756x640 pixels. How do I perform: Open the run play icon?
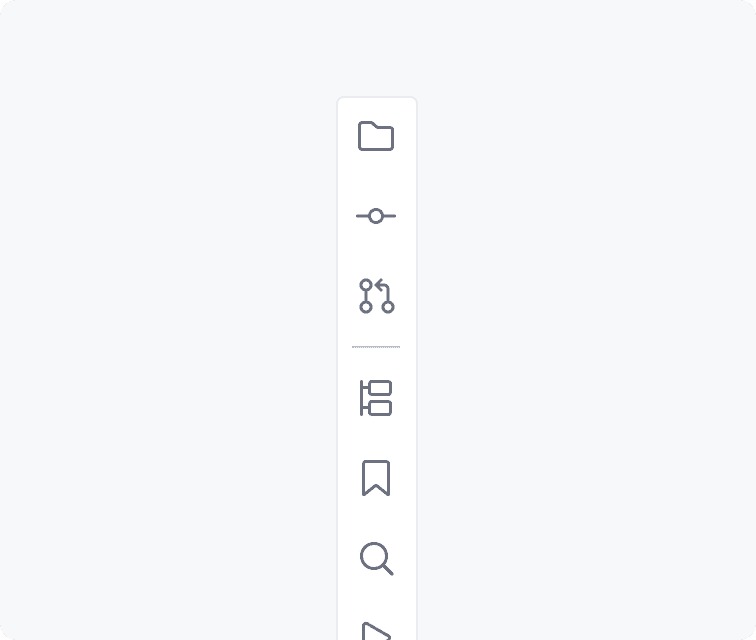[376, 632]
